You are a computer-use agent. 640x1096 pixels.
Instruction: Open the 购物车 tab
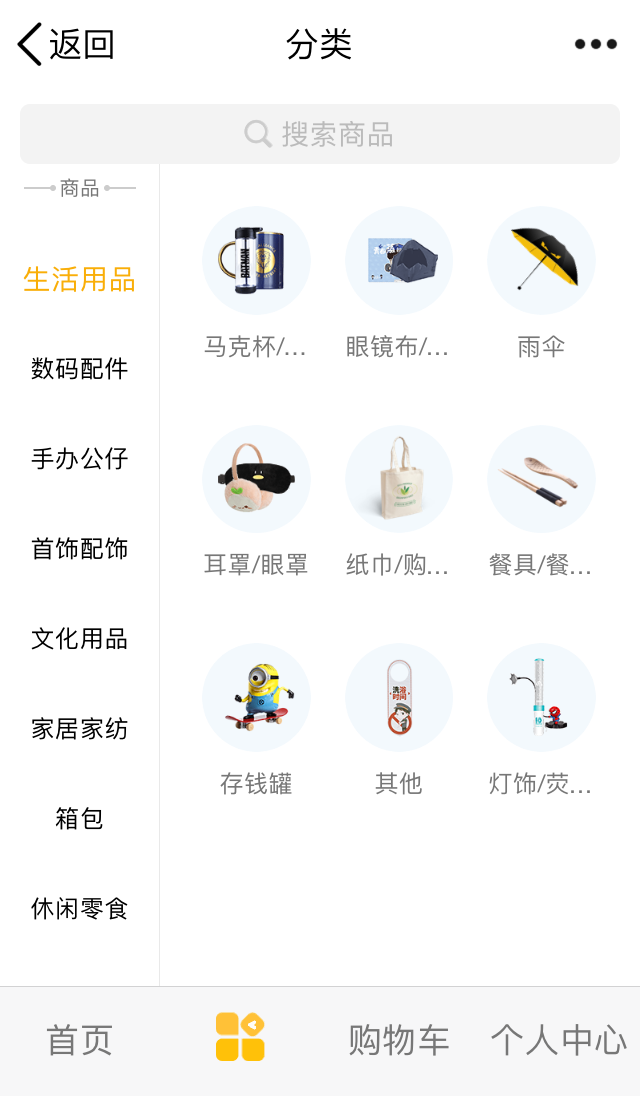point(399,1041)
